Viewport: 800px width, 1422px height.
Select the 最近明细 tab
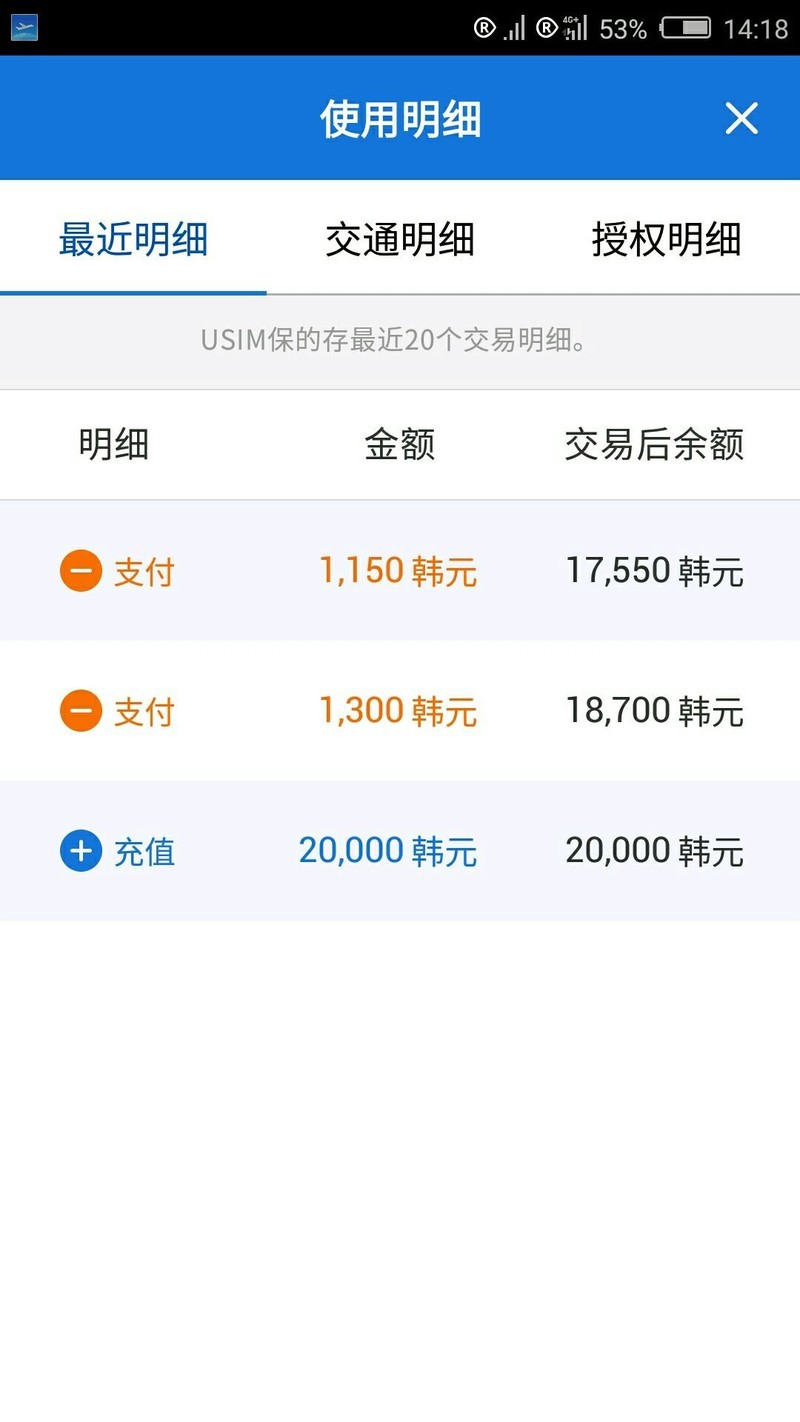(133, 240)
